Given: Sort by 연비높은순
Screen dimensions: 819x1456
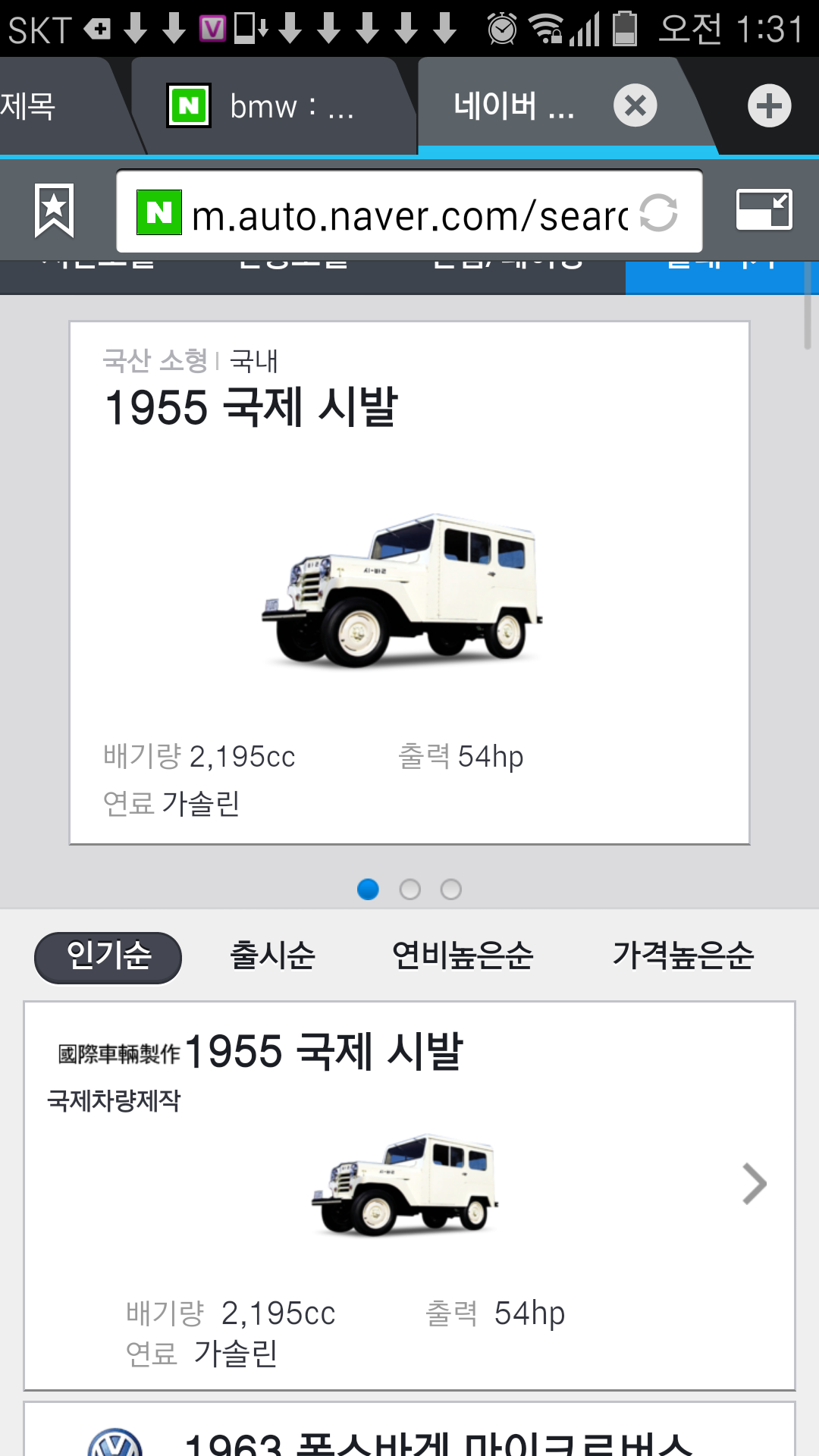Looking at the screenshot, I should (463, 955).
